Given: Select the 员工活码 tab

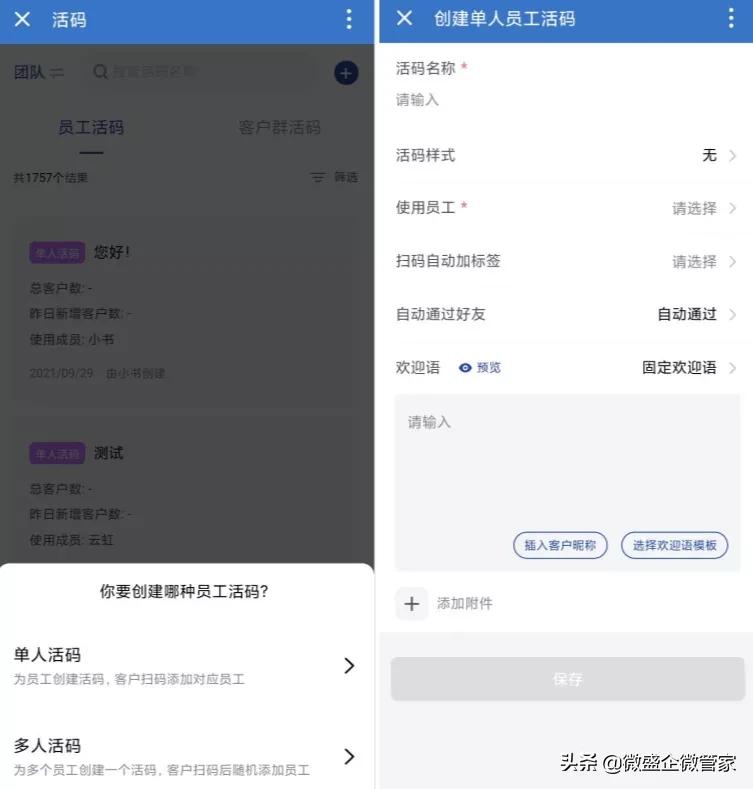Looking at the screenshot, I should [x=89, y=128].
